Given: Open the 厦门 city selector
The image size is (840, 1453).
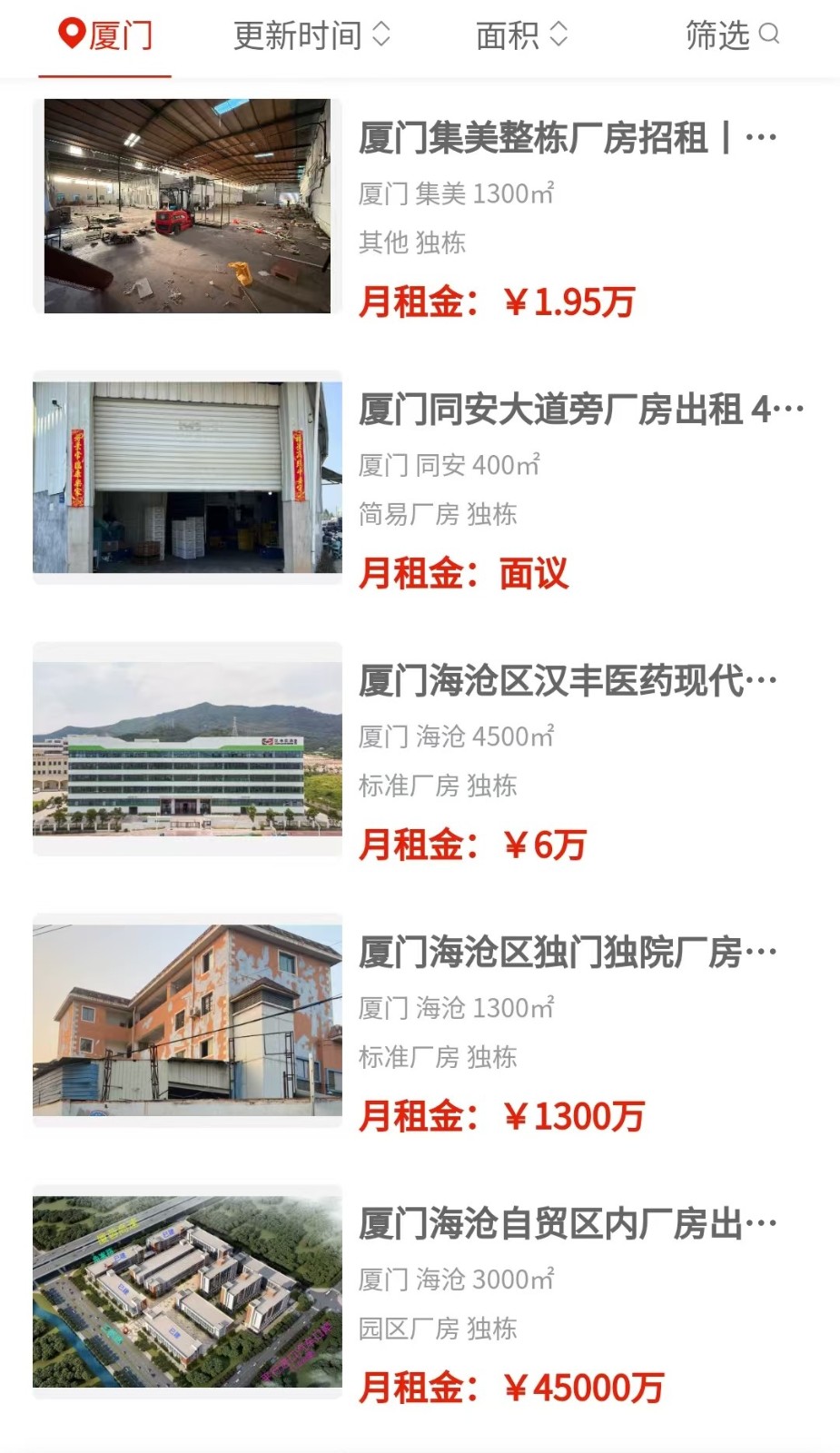Looking at the screenshot, I should coord(105,36).
